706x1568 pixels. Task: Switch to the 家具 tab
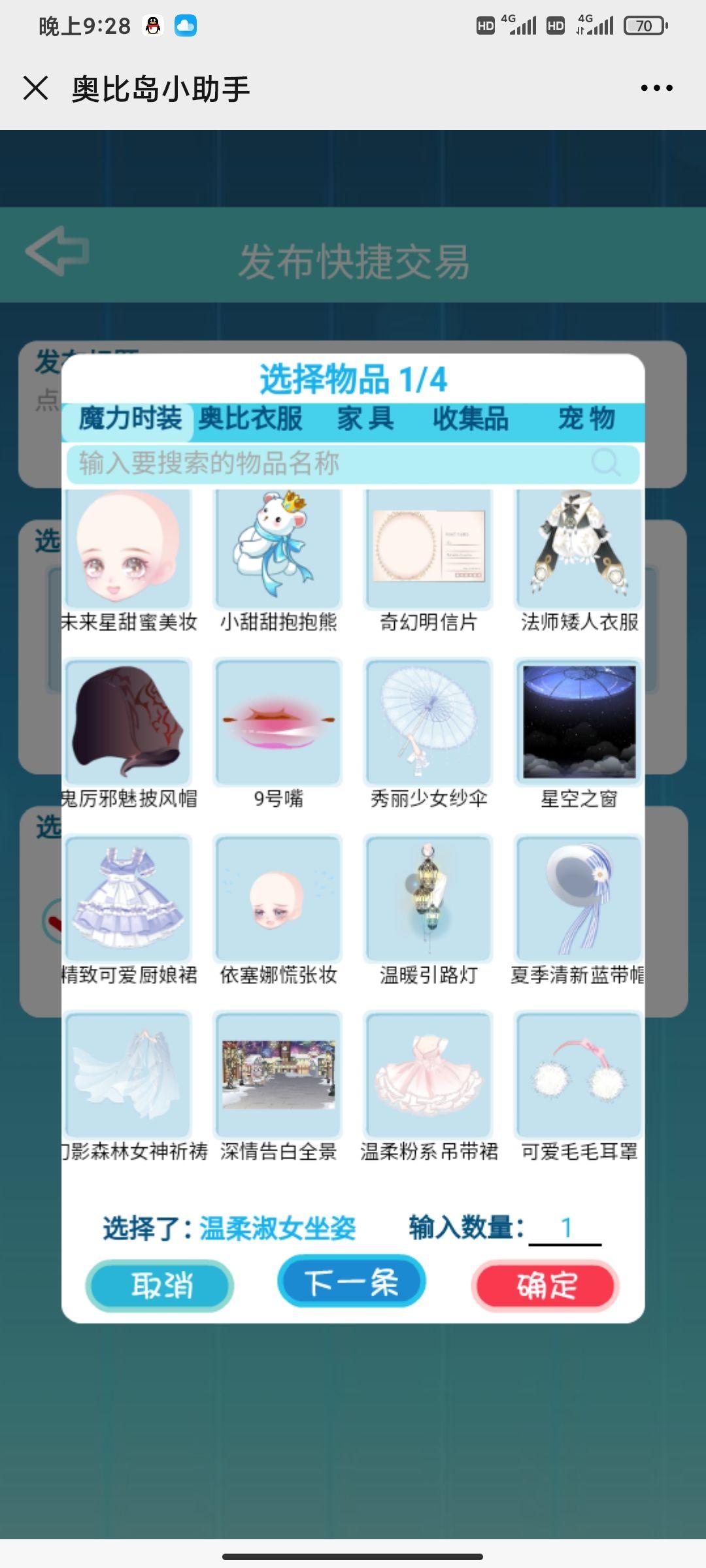(x=365, y=418)
